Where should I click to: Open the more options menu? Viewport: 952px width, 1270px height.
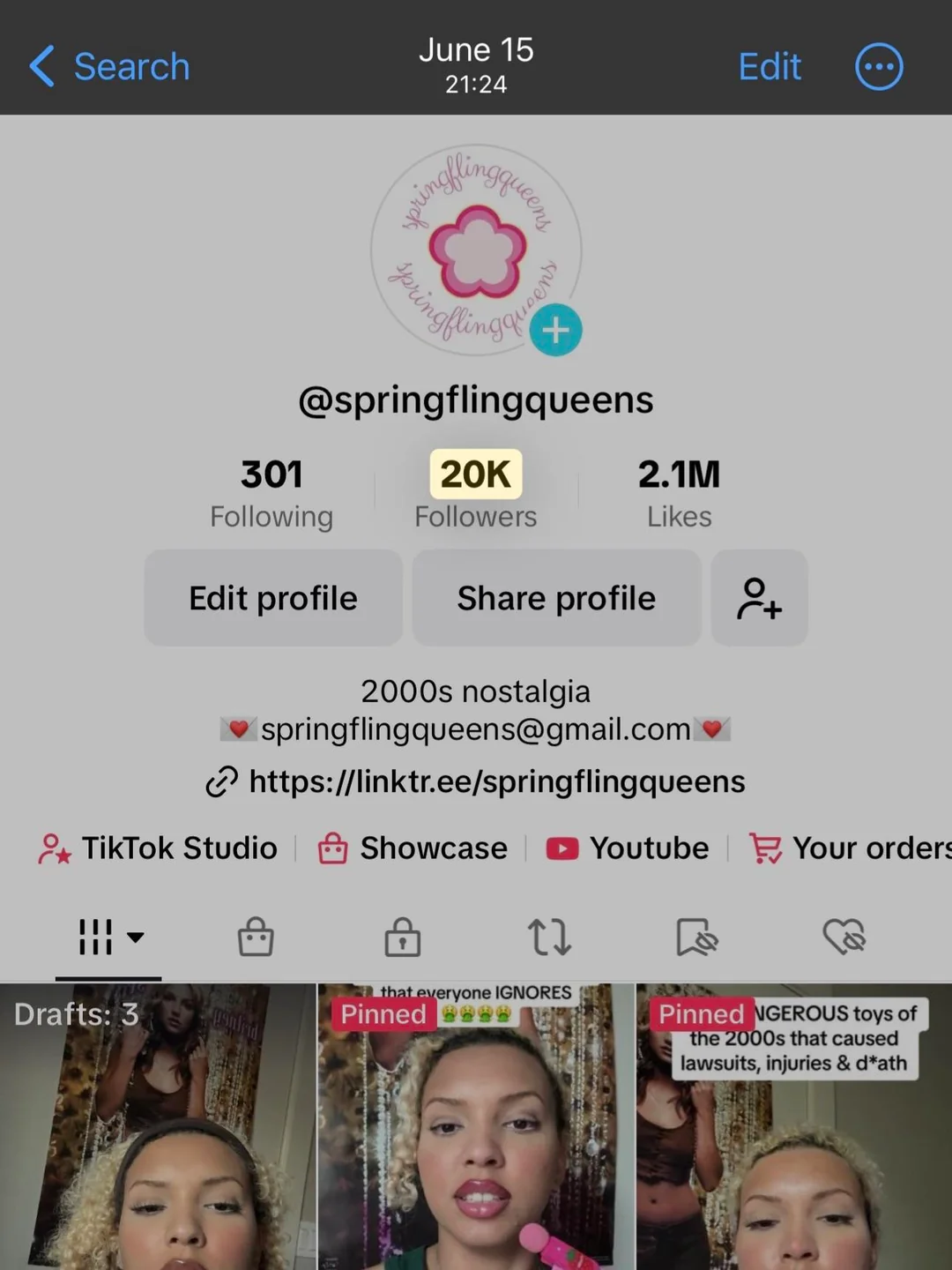click(x=879, y=67)
